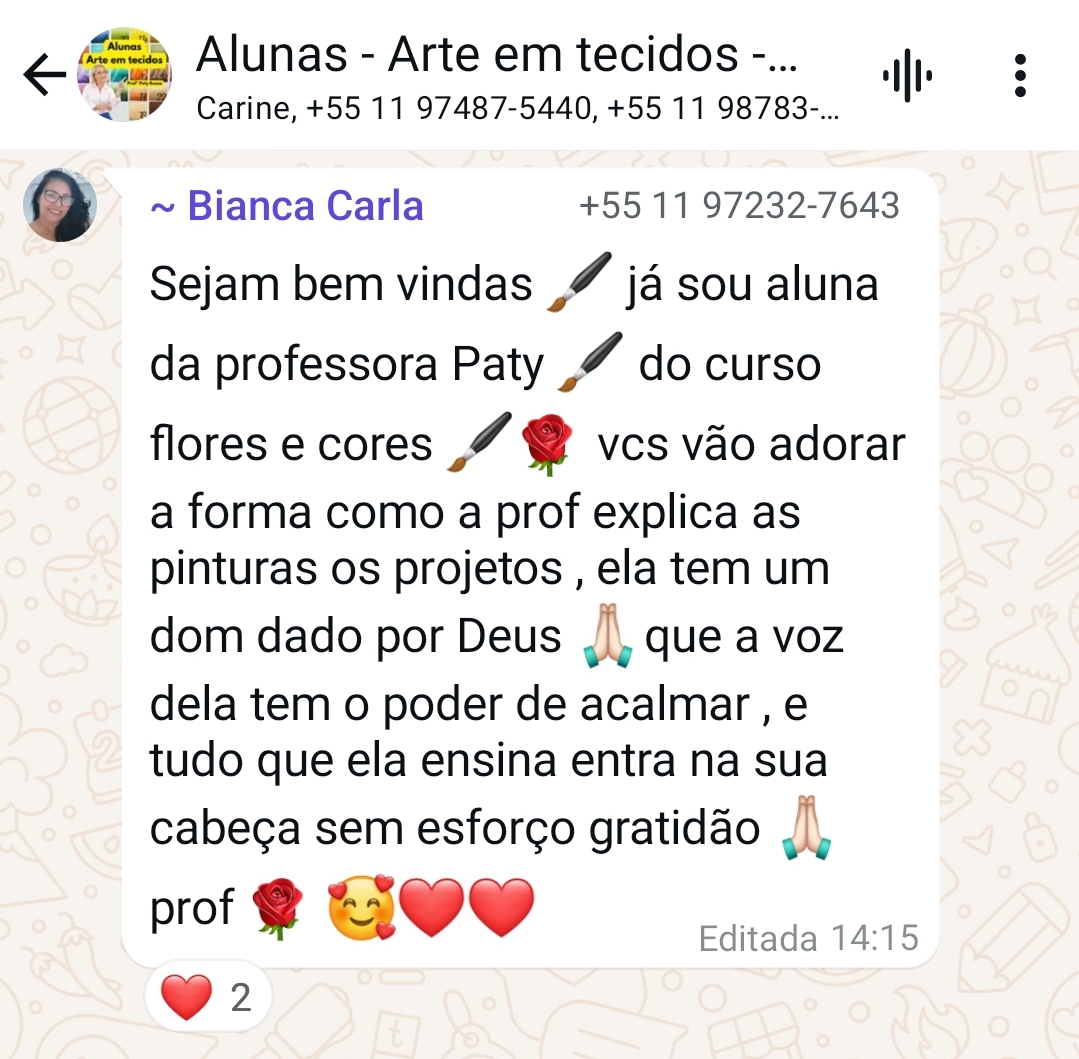Go back using the arrow
Viewport: 1079px width, 1059px height.
click(44, 76)
